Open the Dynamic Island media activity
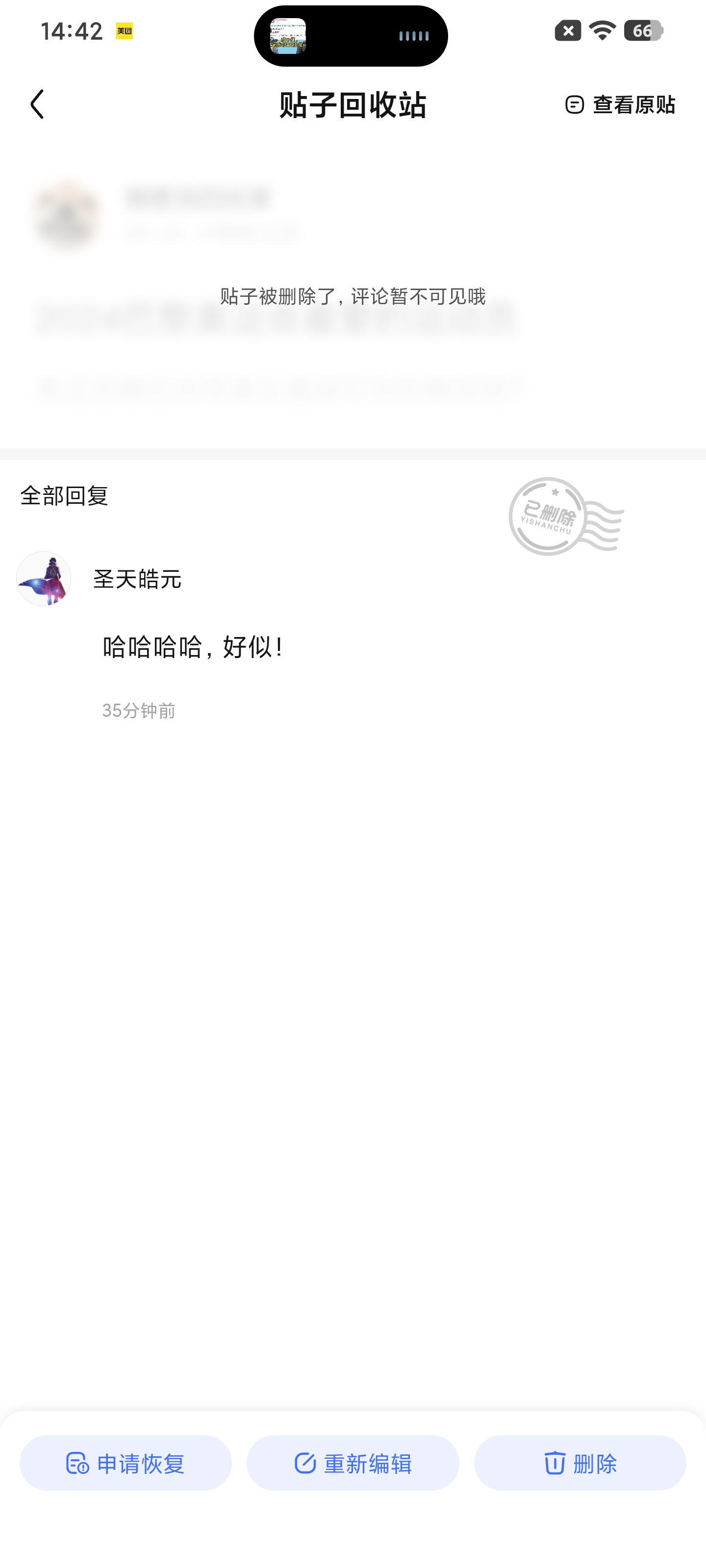 pos(351,36)
